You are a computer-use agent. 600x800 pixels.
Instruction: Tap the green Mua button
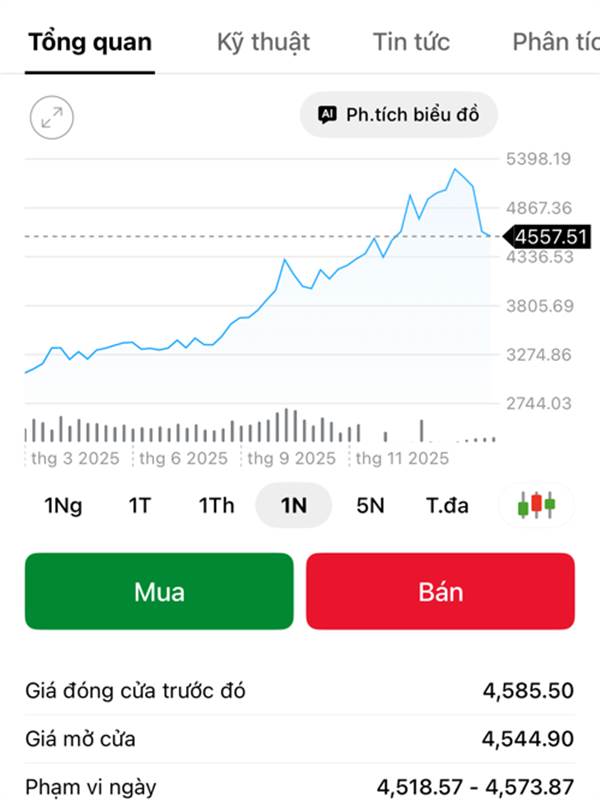pyautogui.click(x=159, y=591)
